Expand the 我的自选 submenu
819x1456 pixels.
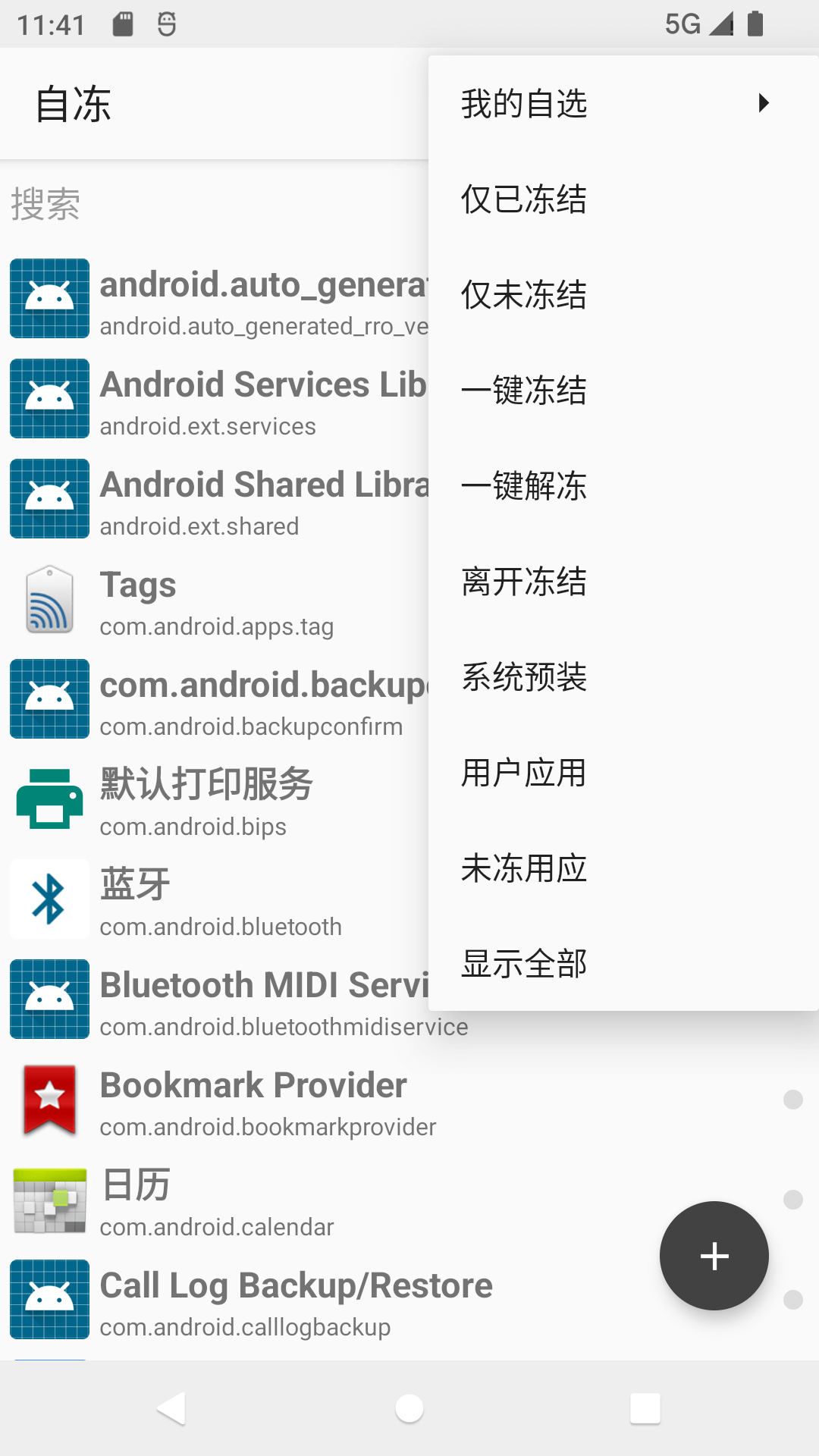point(623,103)
